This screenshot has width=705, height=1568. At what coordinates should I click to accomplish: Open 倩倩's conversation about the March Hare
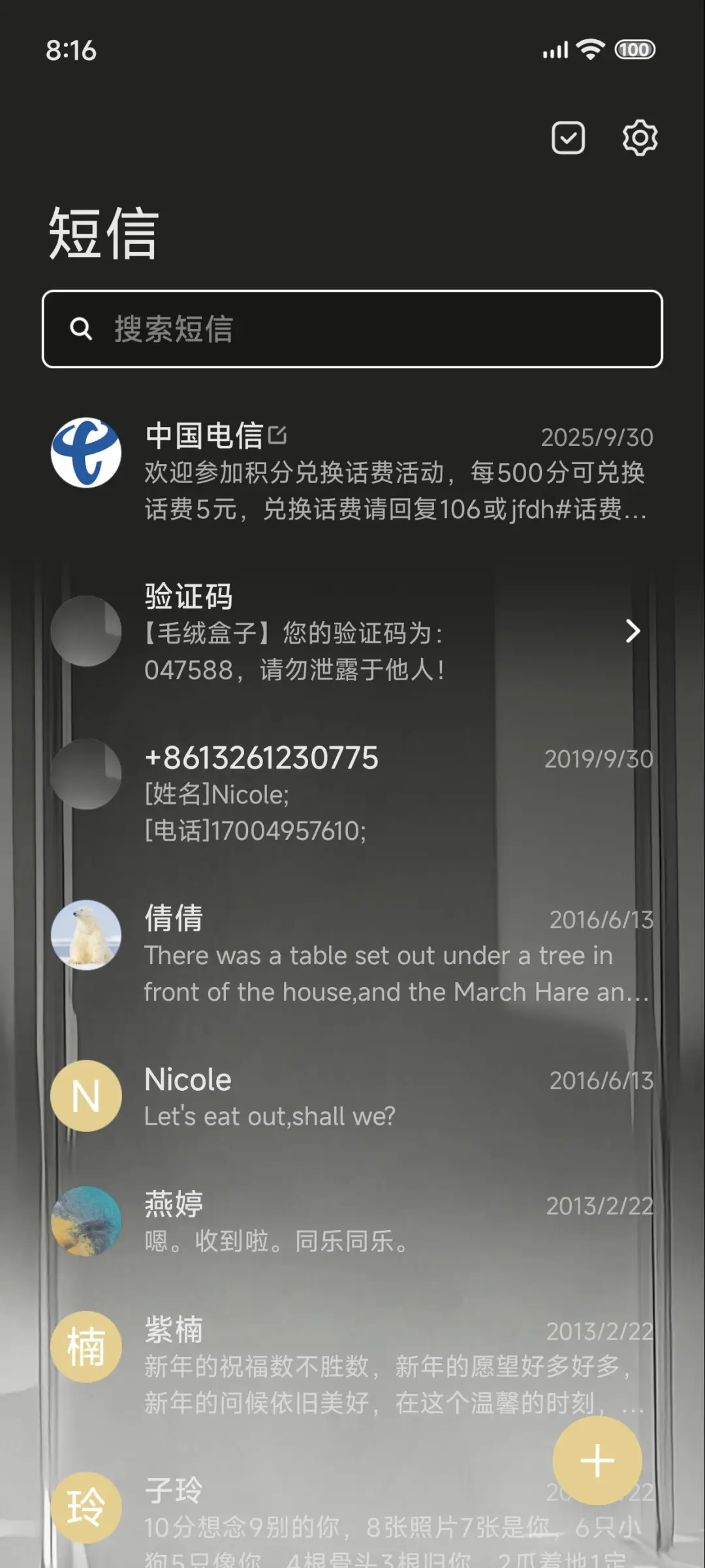tap(326, 953)
